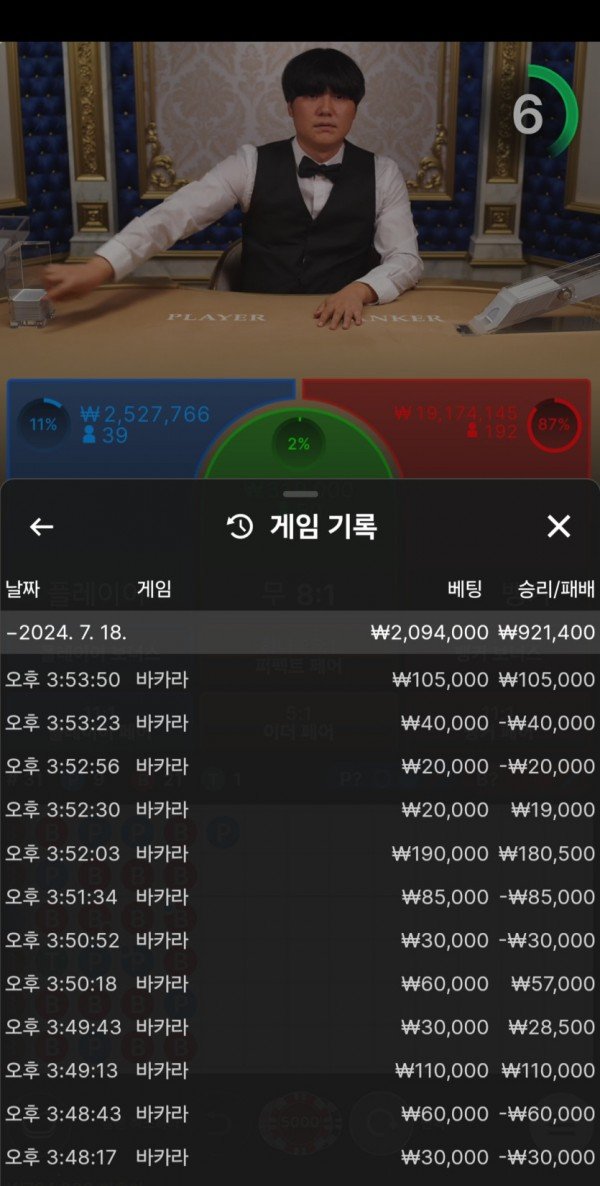Select the 오후 3:52:30 바카라 entry
The height and width of the screenshot is (1186, 600).
pyautogui.click(x=300, y=810)
